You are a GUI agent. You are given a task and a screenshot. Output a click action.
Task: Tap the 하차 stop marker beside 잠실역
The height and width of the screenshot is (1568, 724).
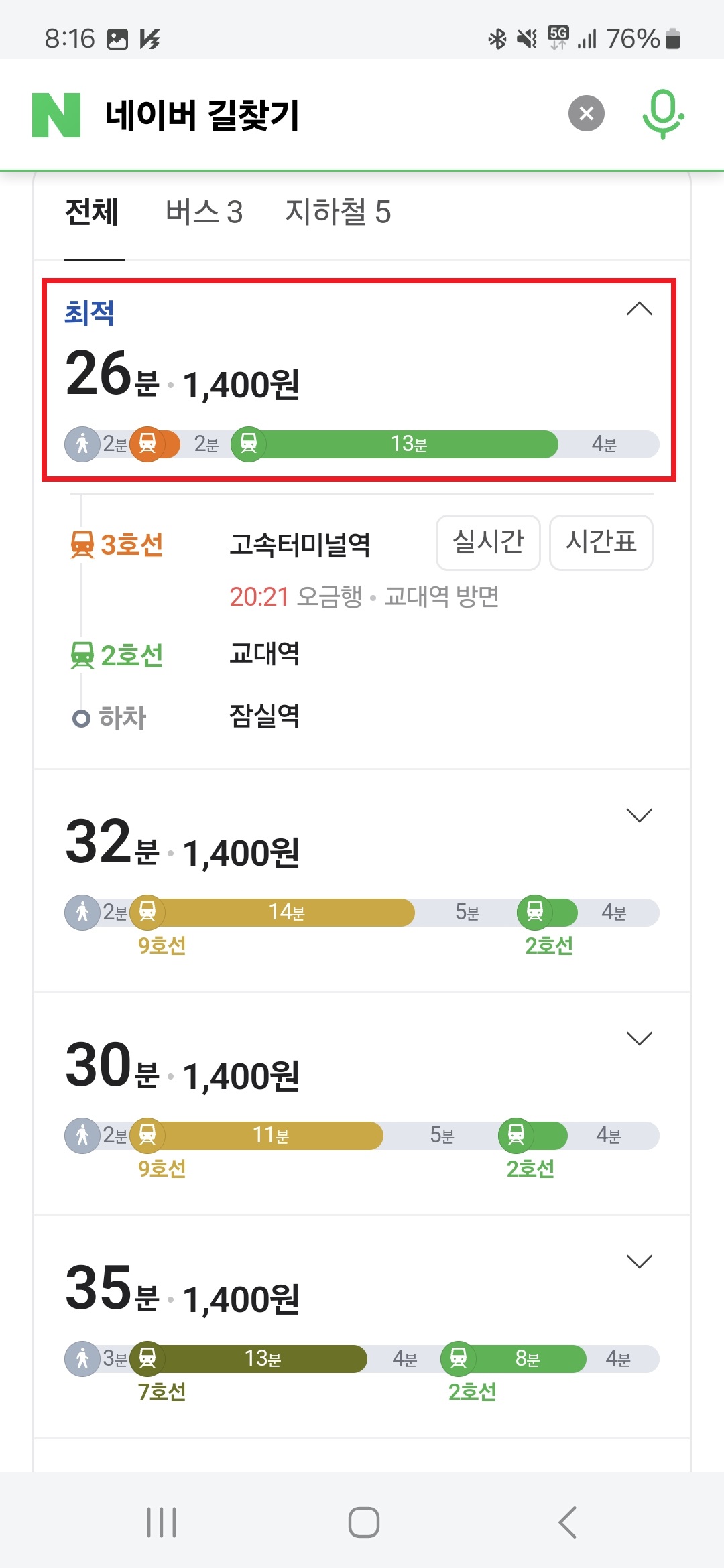(x=81, y=718)
